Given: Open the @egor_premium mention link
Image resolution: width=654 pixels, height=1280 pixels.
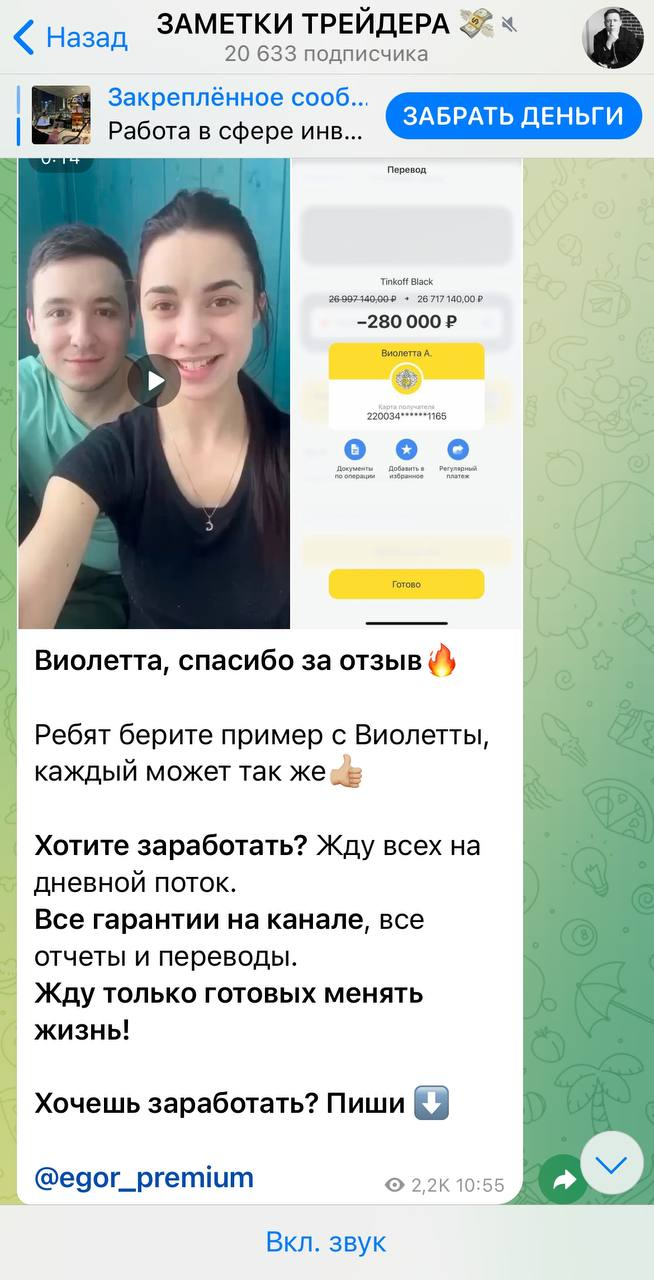Looking at the screenshot, I should pos(144,1177).
